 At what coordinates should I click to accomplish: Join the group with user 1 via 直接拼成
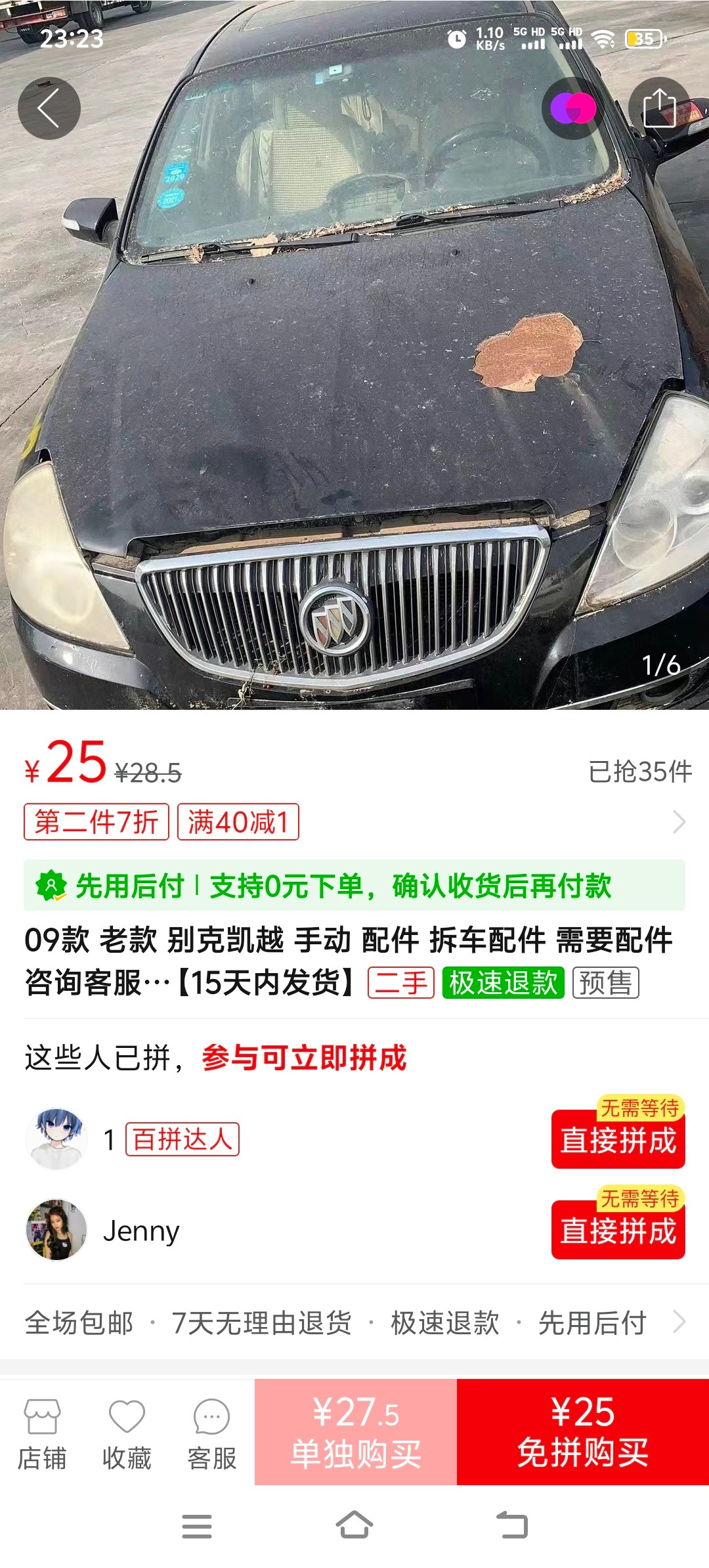[x=618, y=1139]
